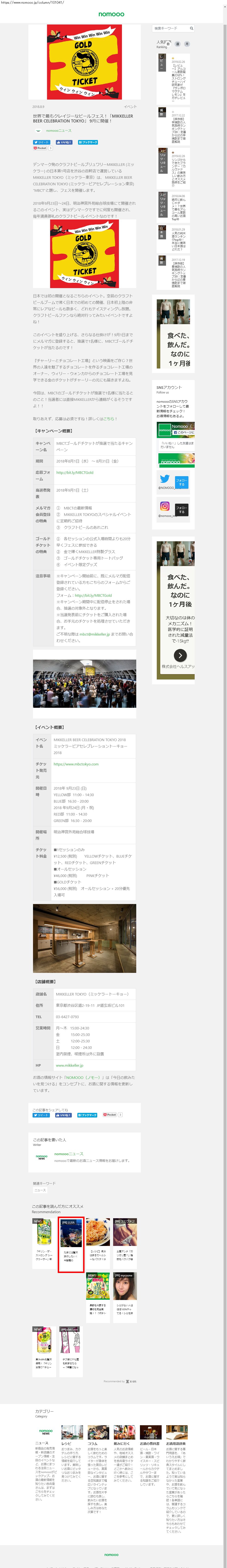Save with the top Pocket button
The image size is (227, 1568).
pyautogui.click(x=40, y=148)
